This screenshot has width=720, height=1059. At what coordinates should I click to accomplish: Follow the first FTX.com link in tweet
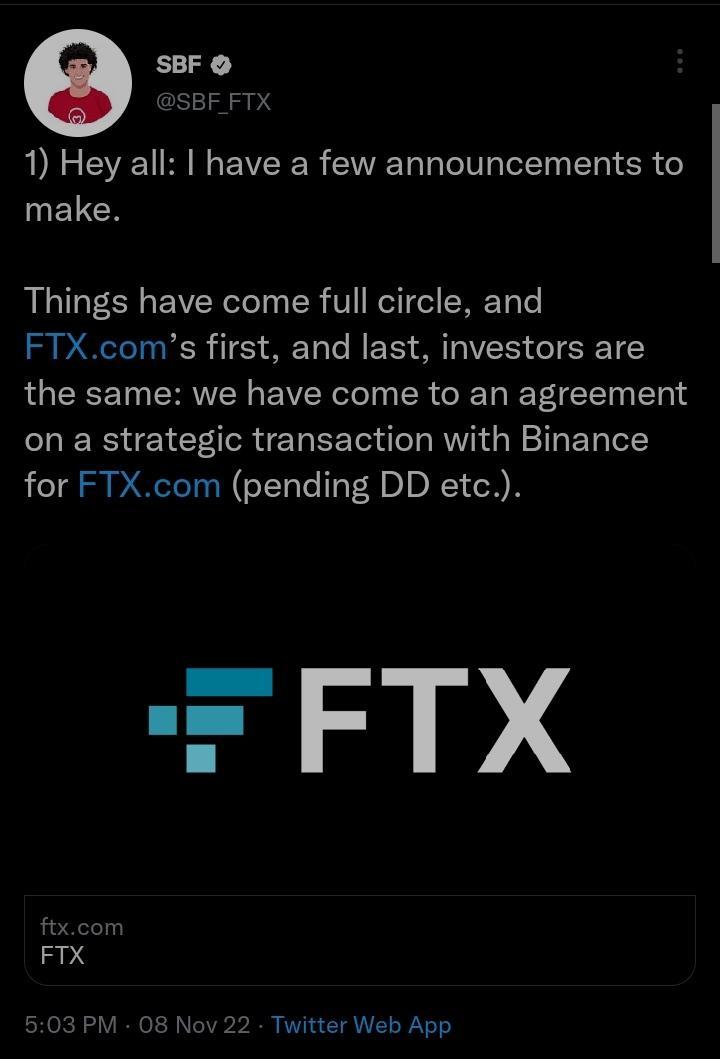(95, 347)
